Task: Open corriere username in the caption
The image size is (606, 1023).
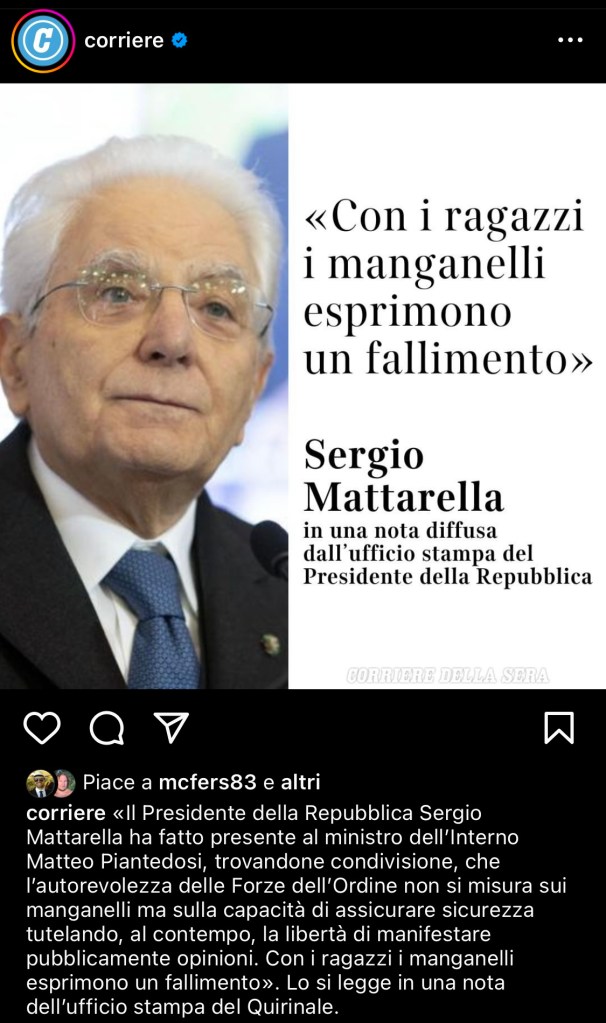Action: click(x=65, y=811)
